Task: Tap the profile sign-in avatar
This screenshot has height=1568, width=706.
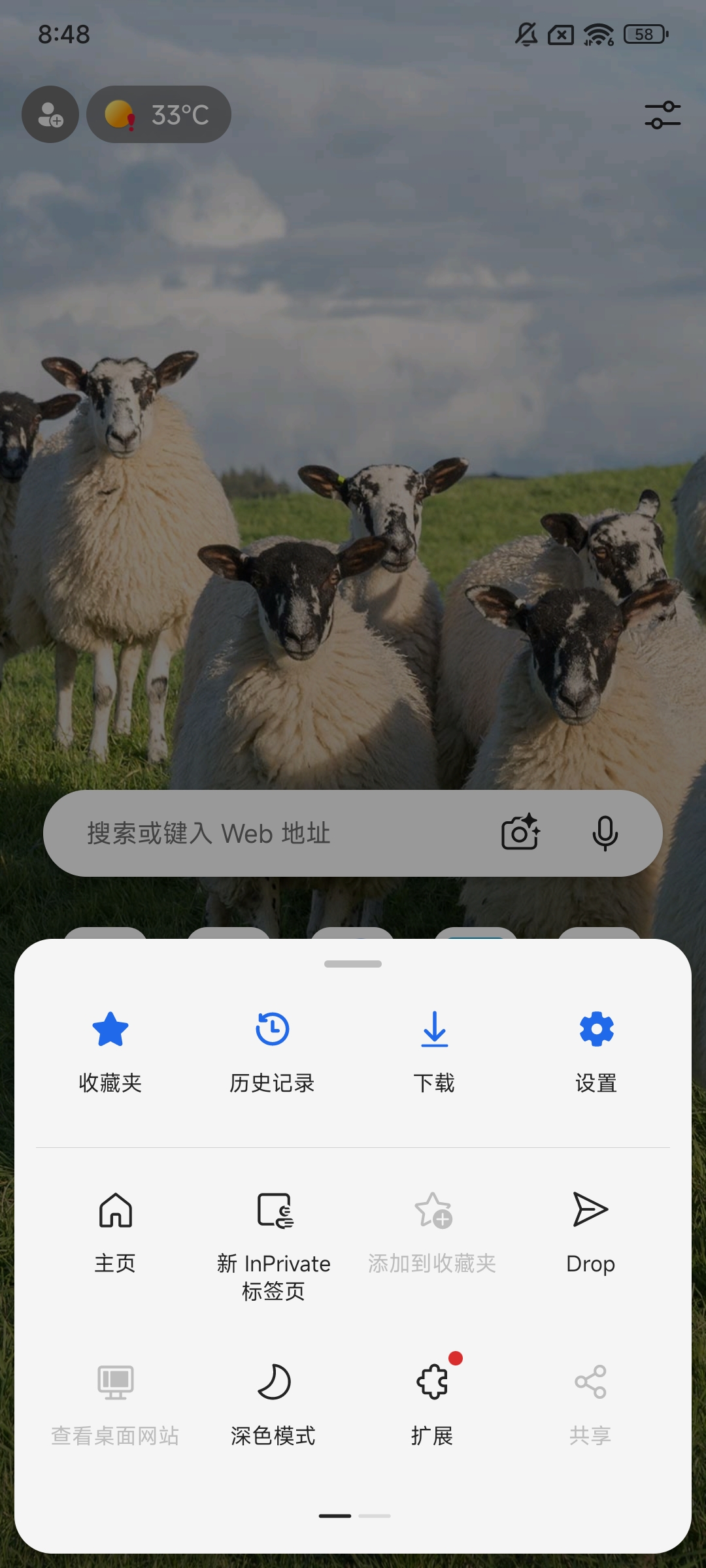Action: point(50,115)
